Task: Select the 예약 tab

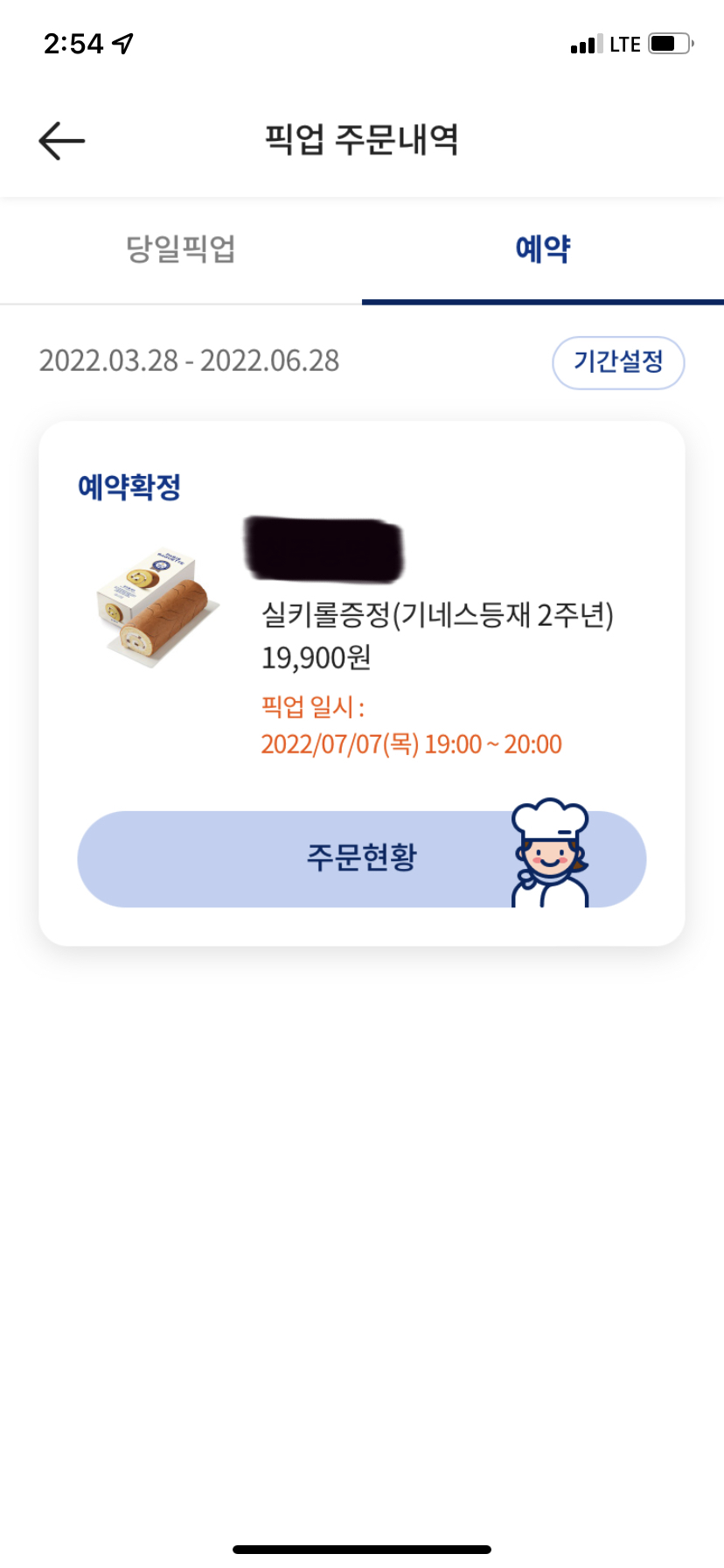Action: (543, 249)
